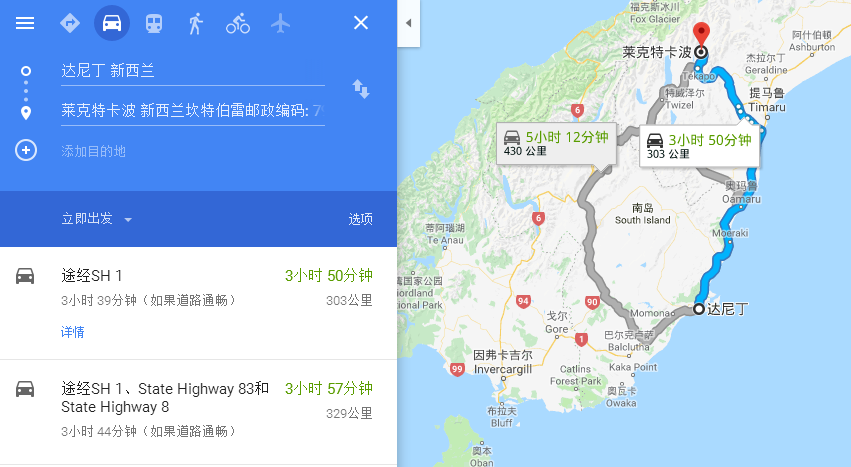
Task: Close the directions panel
Action: point(361,22)
